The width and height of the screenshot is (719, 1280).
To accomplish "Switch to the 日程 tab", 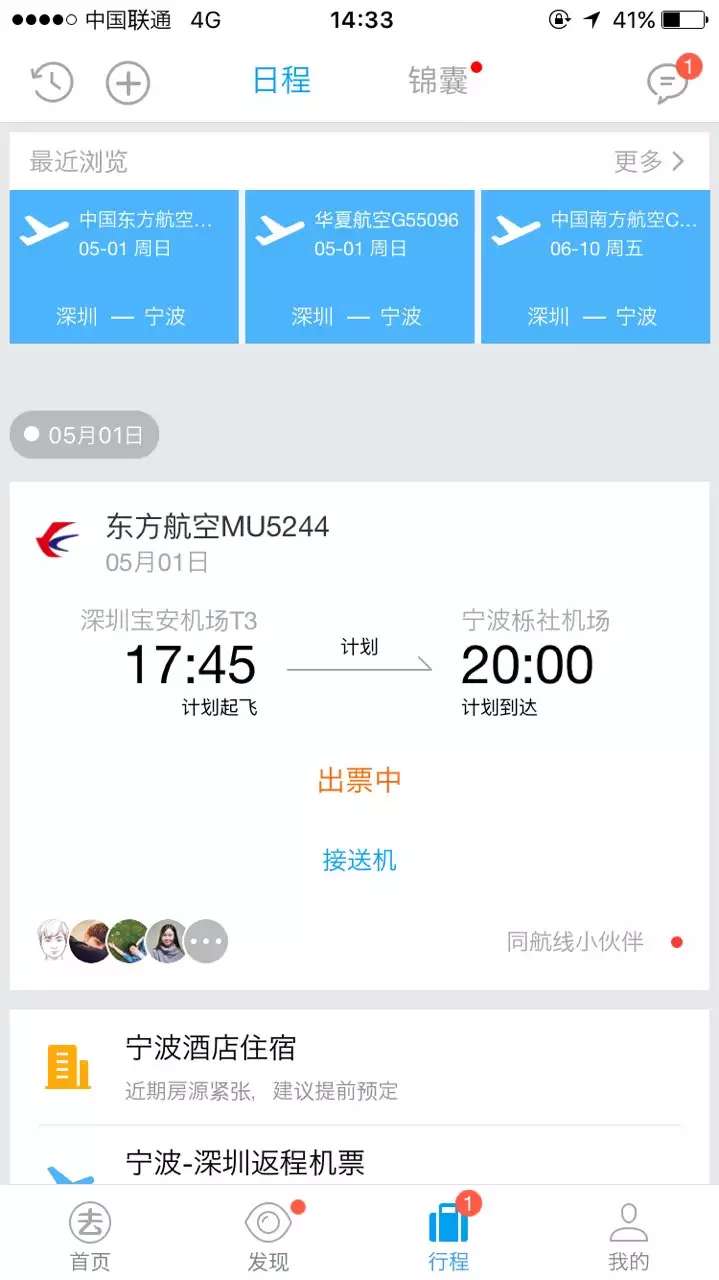I will 282,81.
